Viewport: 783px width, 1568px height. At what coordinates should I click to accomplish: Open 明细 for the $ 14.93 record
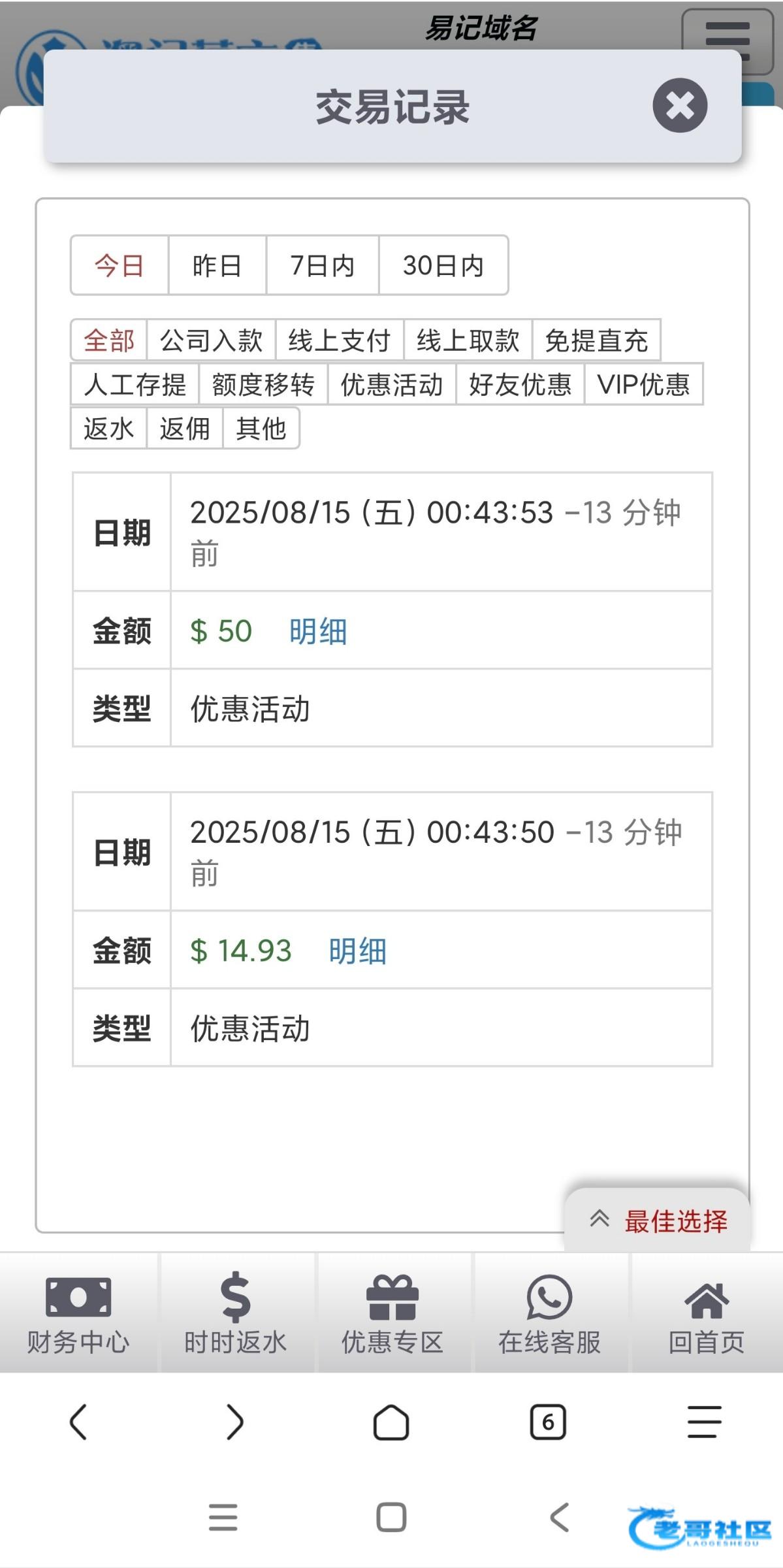[x=357, y=951]
